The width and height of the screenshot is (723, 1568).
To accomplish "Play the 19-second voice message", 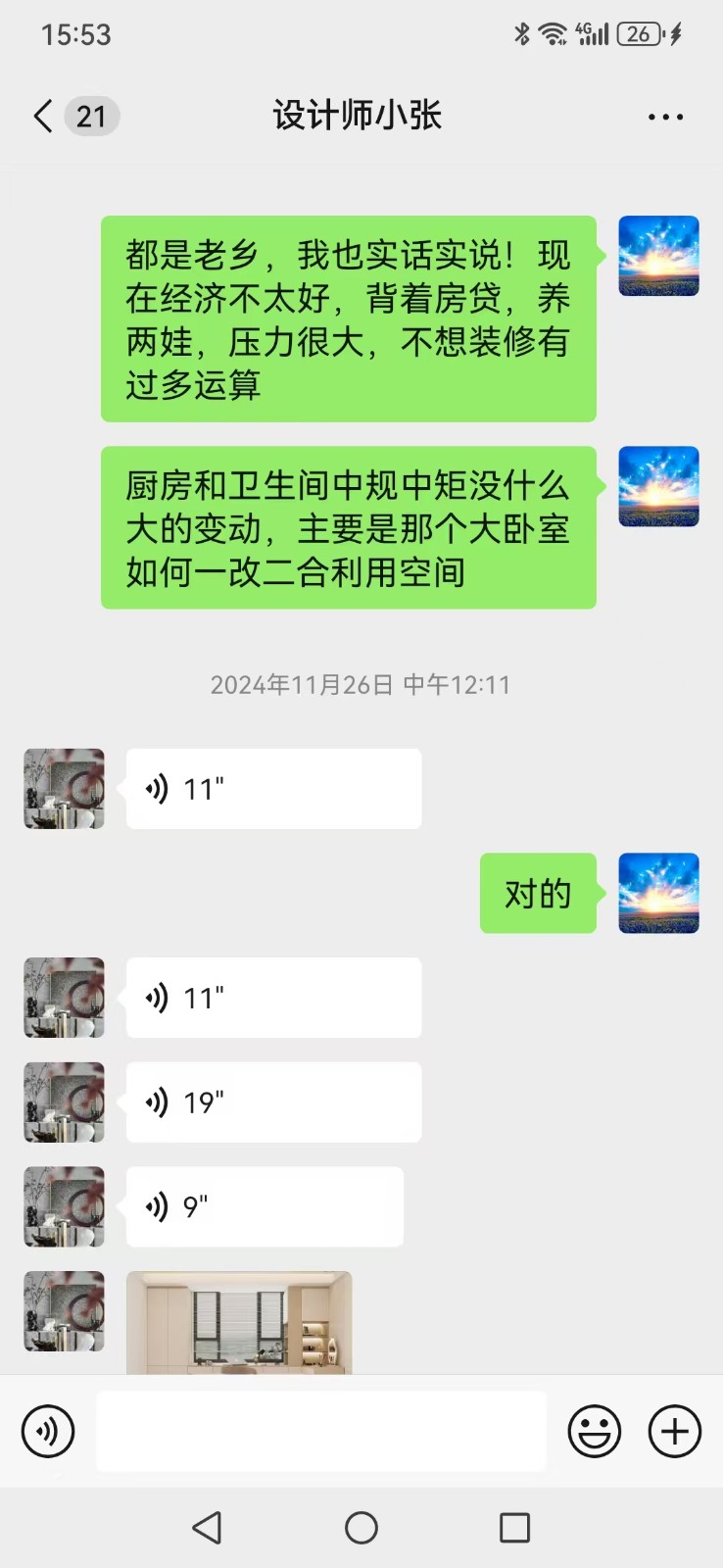I will [x=272, y=1102].
